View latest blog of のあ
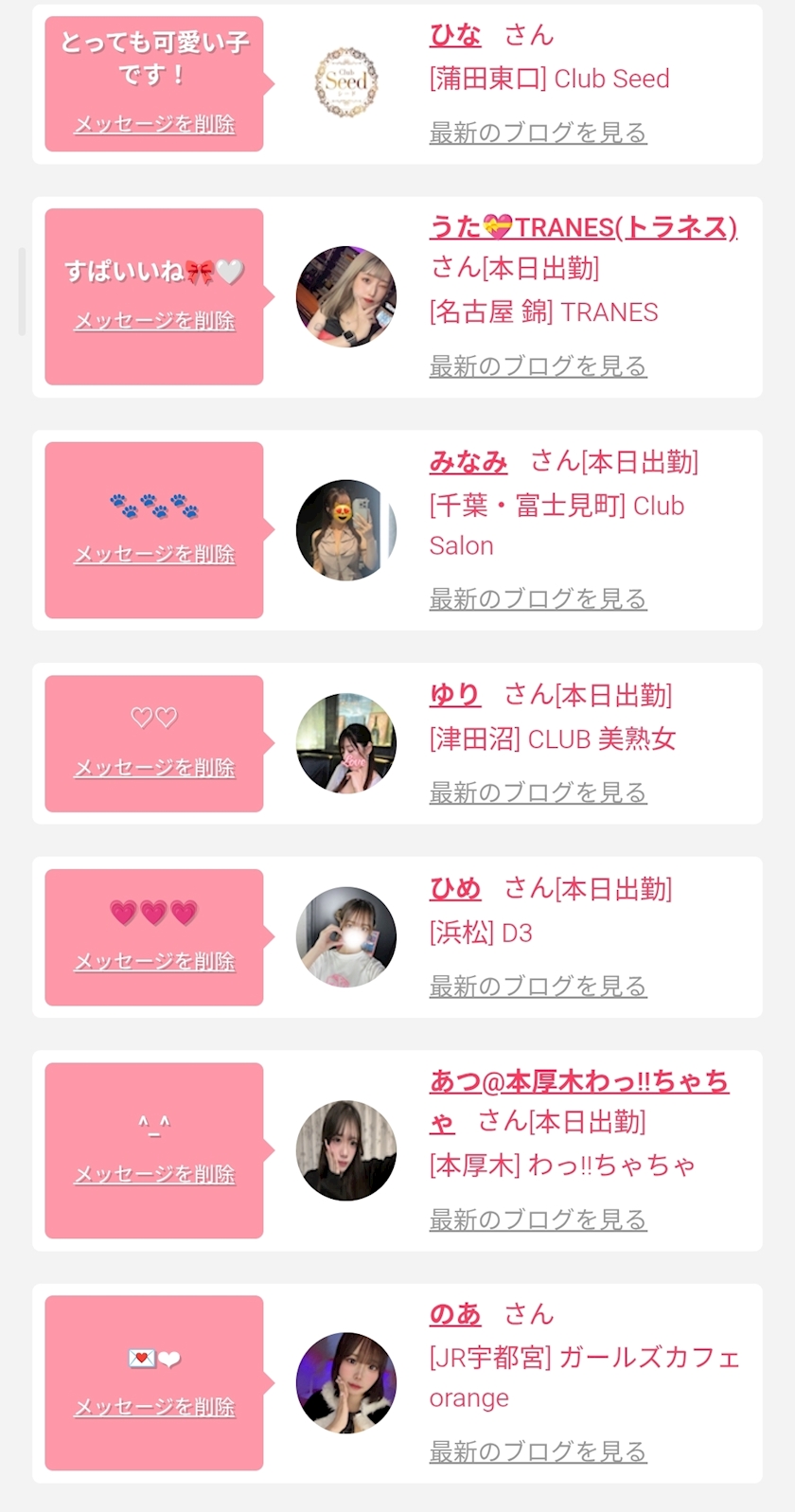Image resolution: width=795 pixels, height=1512 pixels. (x=538, y=1450)
